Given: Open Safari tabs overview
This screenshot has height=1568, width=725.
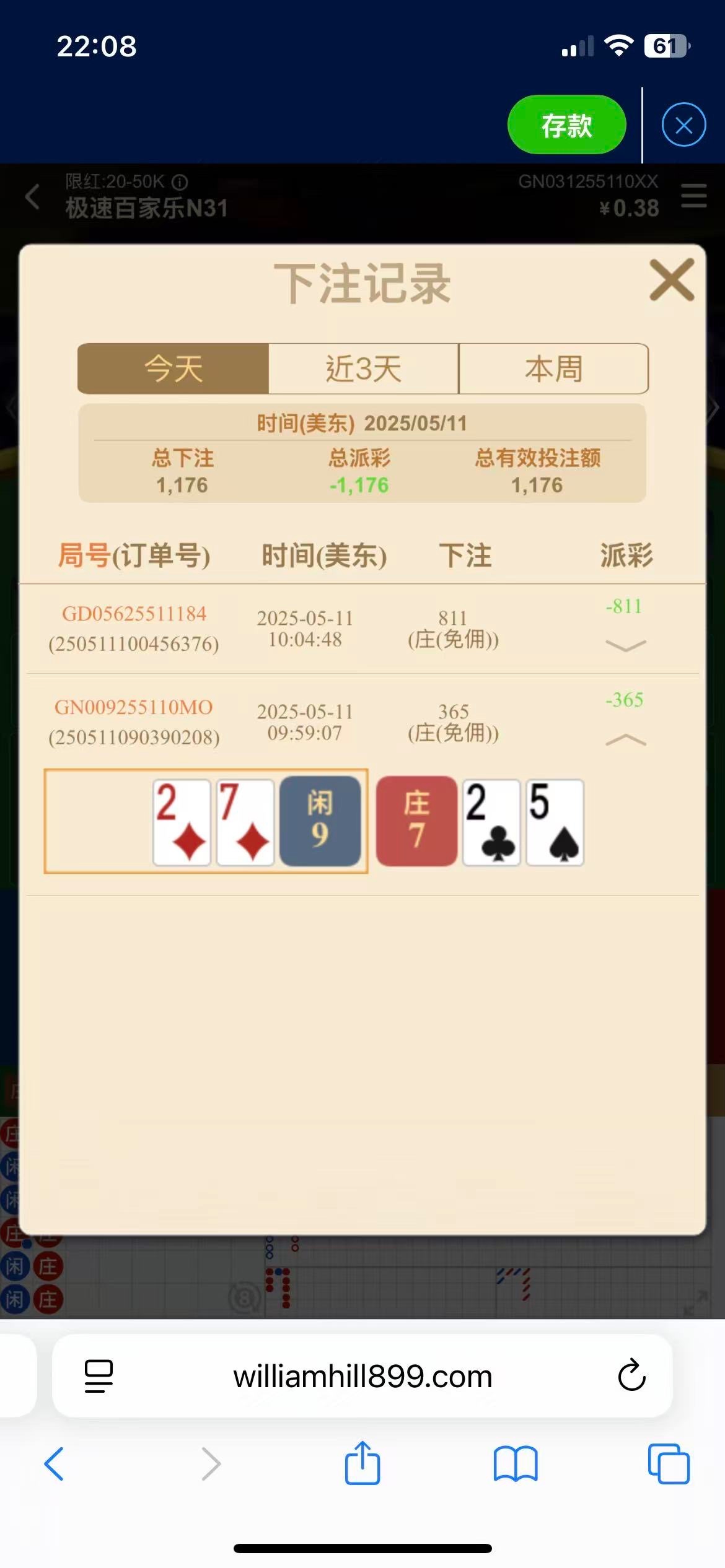Looking at the screenshot, I should [668, 1463].
